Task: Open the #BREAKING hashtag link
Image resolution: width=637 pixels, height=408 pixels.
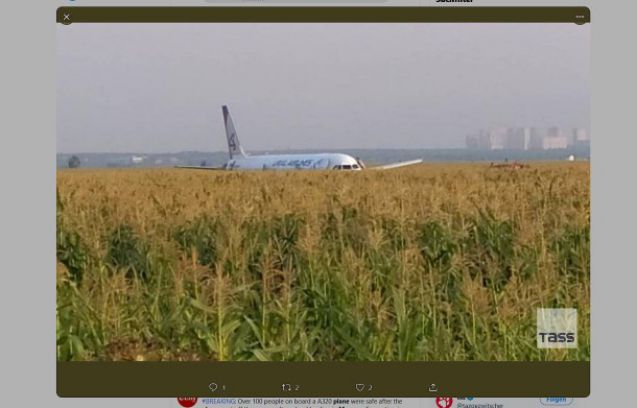Action: pyautogui.click(x=219, y=401)
